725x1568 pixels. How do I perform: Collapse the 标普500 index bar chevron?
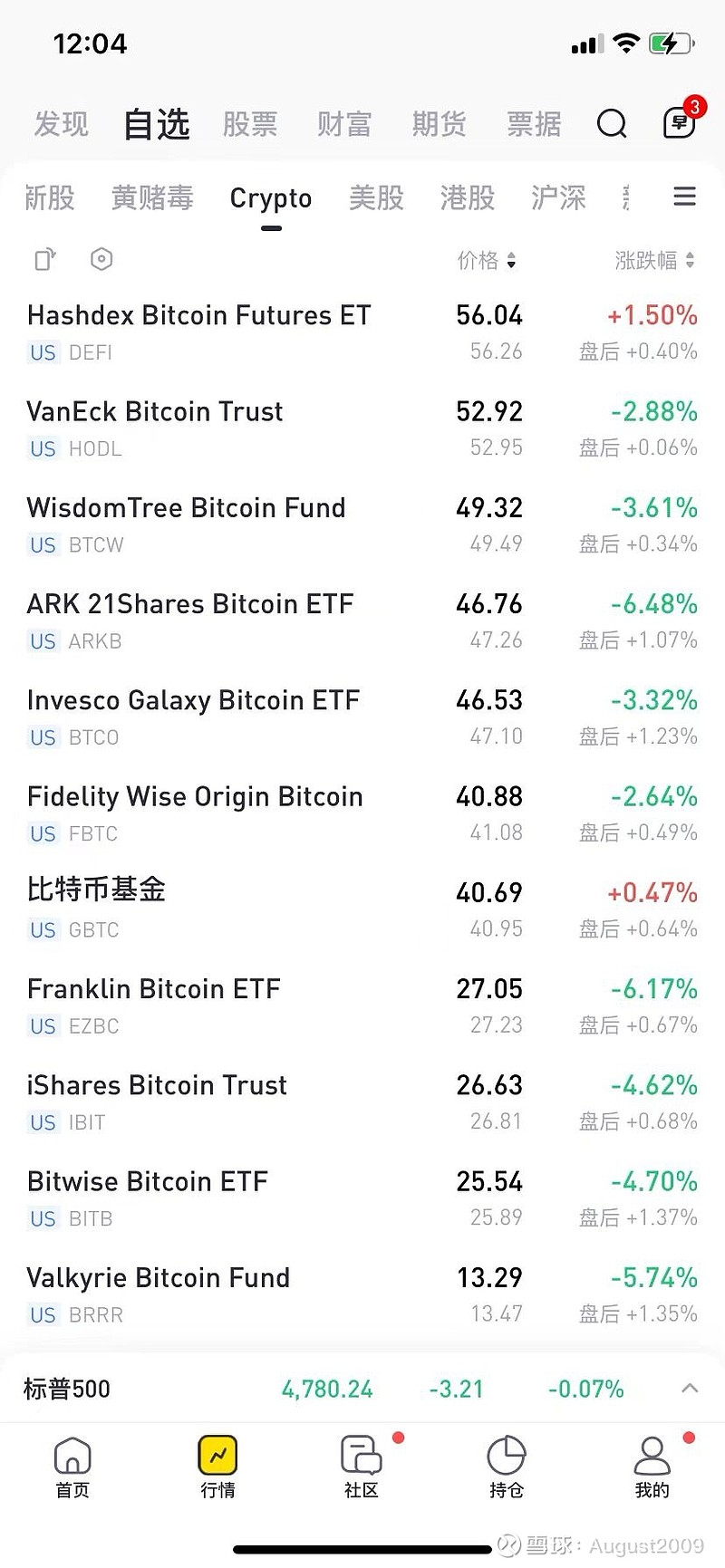pos(686,1389)
